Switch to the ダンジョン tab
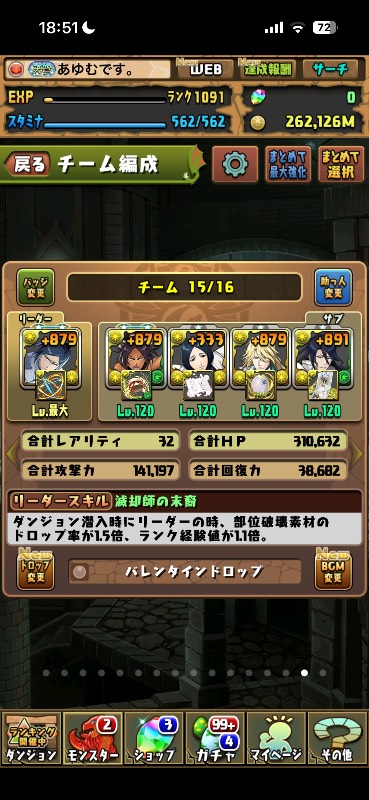 tap(31, 738)
